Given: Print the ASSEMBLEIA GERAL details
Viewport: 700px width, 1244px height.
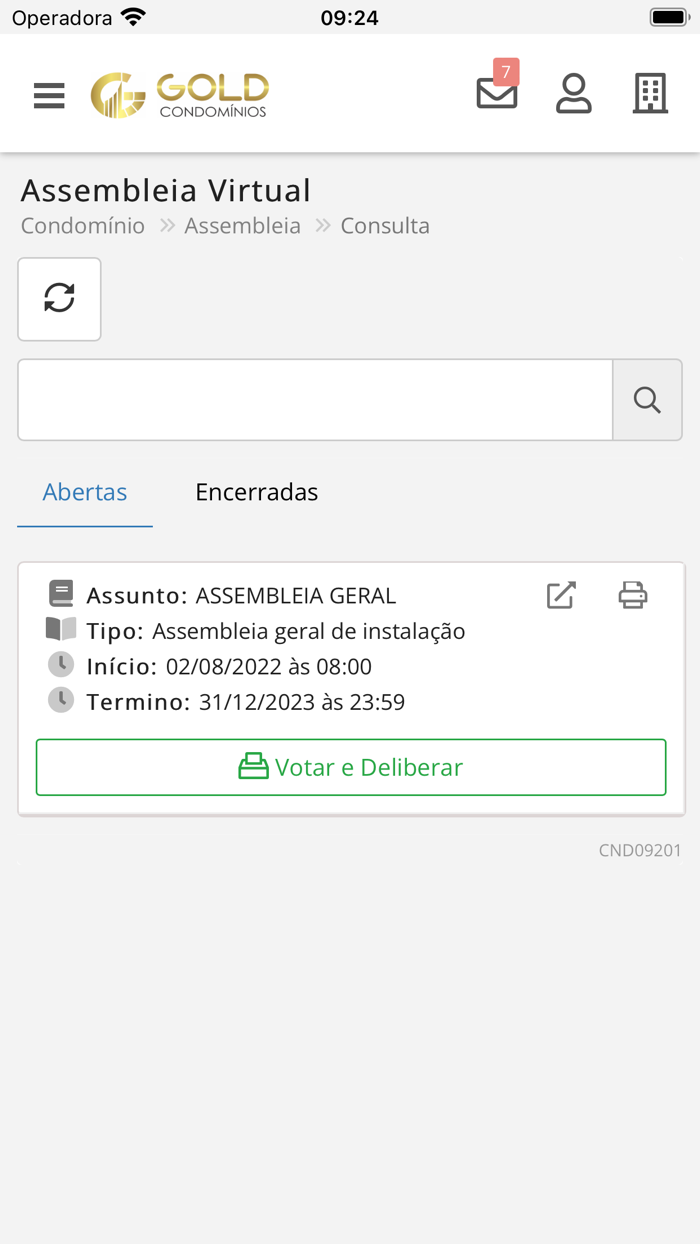Looking at the screenshot, I should click(633, 595).
